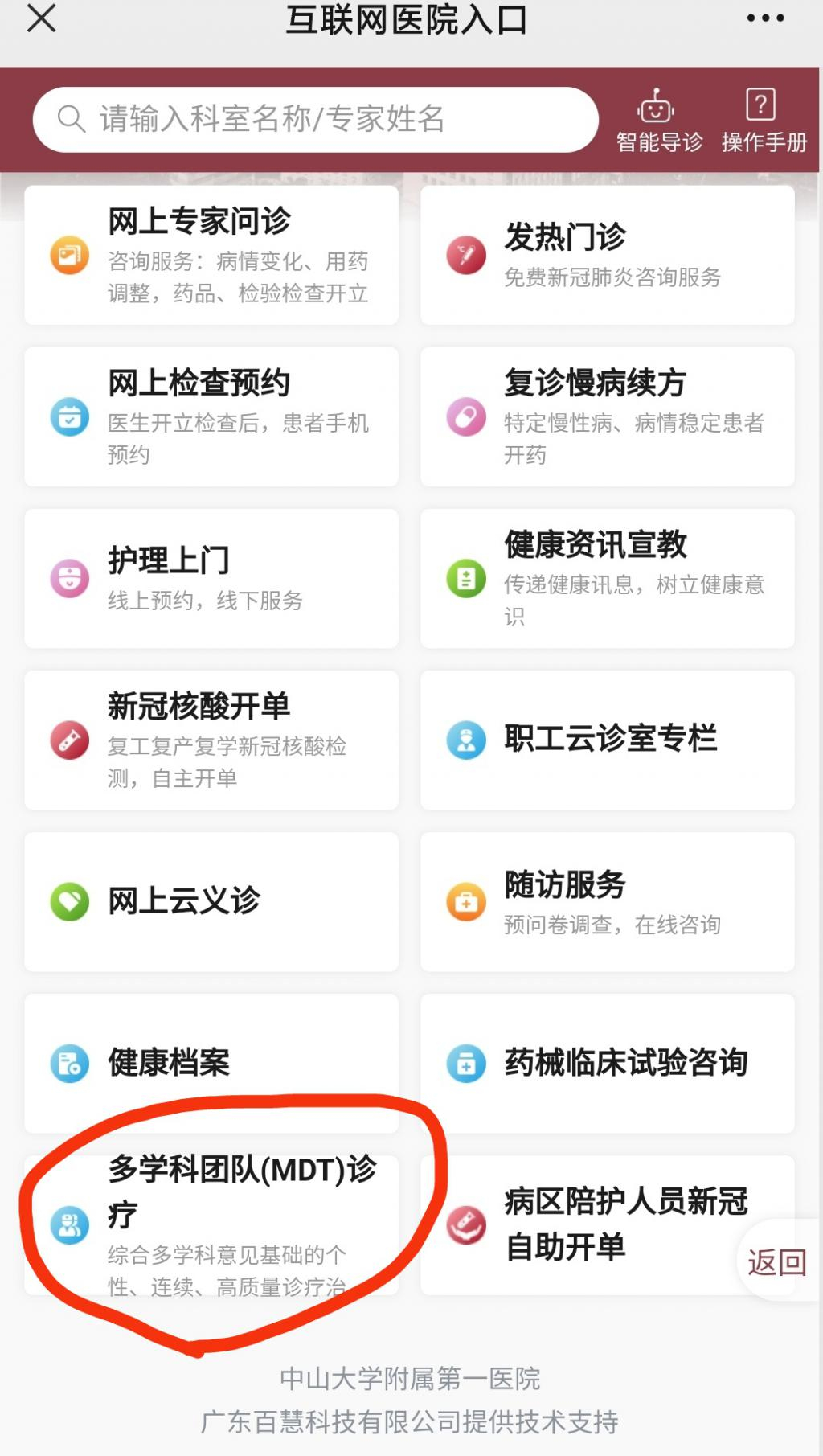Viewport: 823px width, 1456px height.
Task: Open 智能导诊 smart triage
Action: tap(658, 121)
